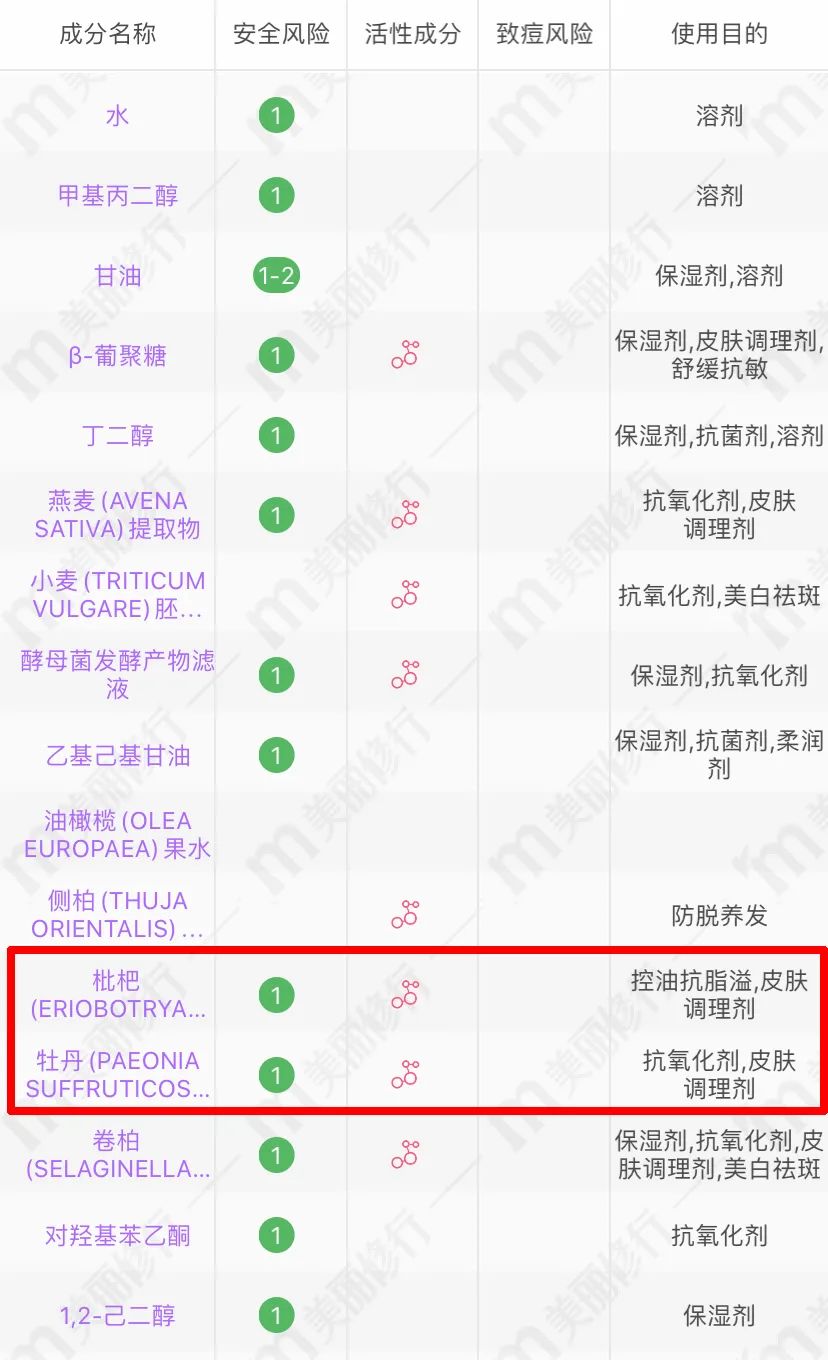828x1360 pixels.
Task: Open 油橄榄 (OLEA EUROPAEA) 果水 details
Action: tap(118, 835)
